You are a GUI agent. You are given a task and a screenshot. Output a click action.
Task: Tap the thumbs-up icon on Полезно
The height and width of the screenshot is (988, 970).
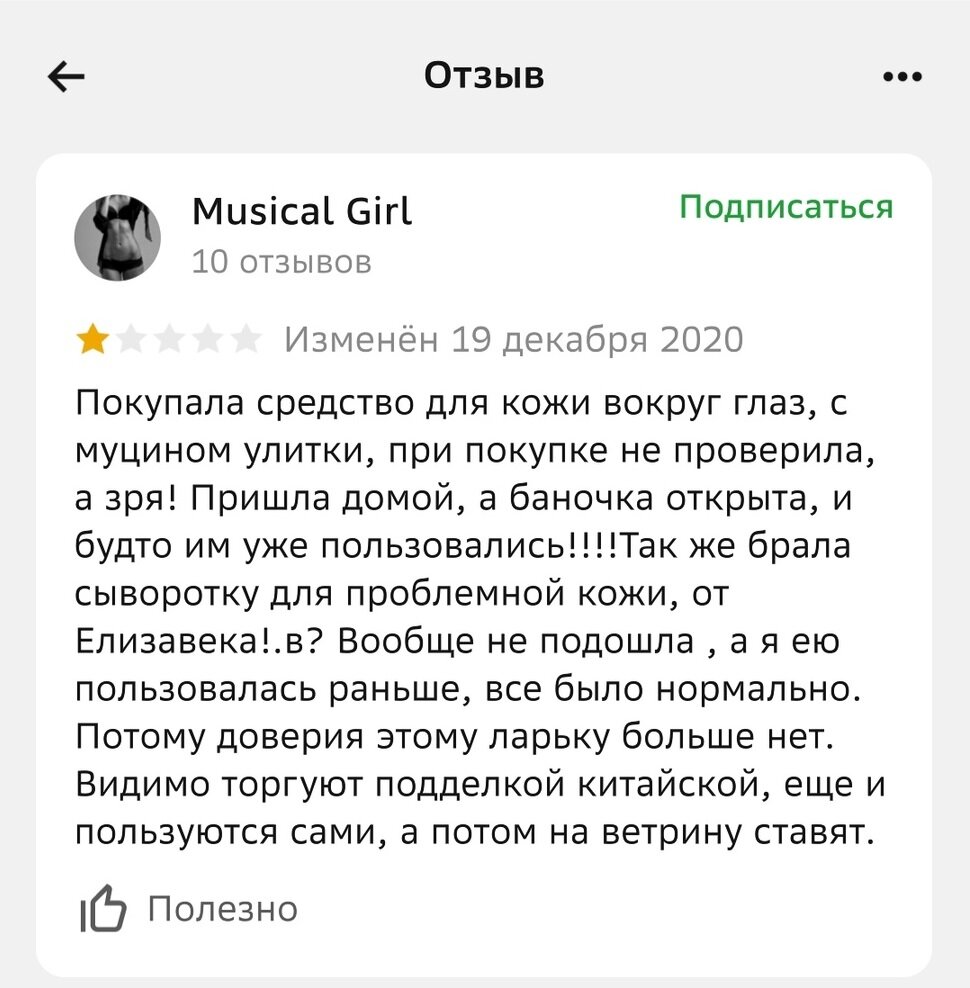(104, 908)
